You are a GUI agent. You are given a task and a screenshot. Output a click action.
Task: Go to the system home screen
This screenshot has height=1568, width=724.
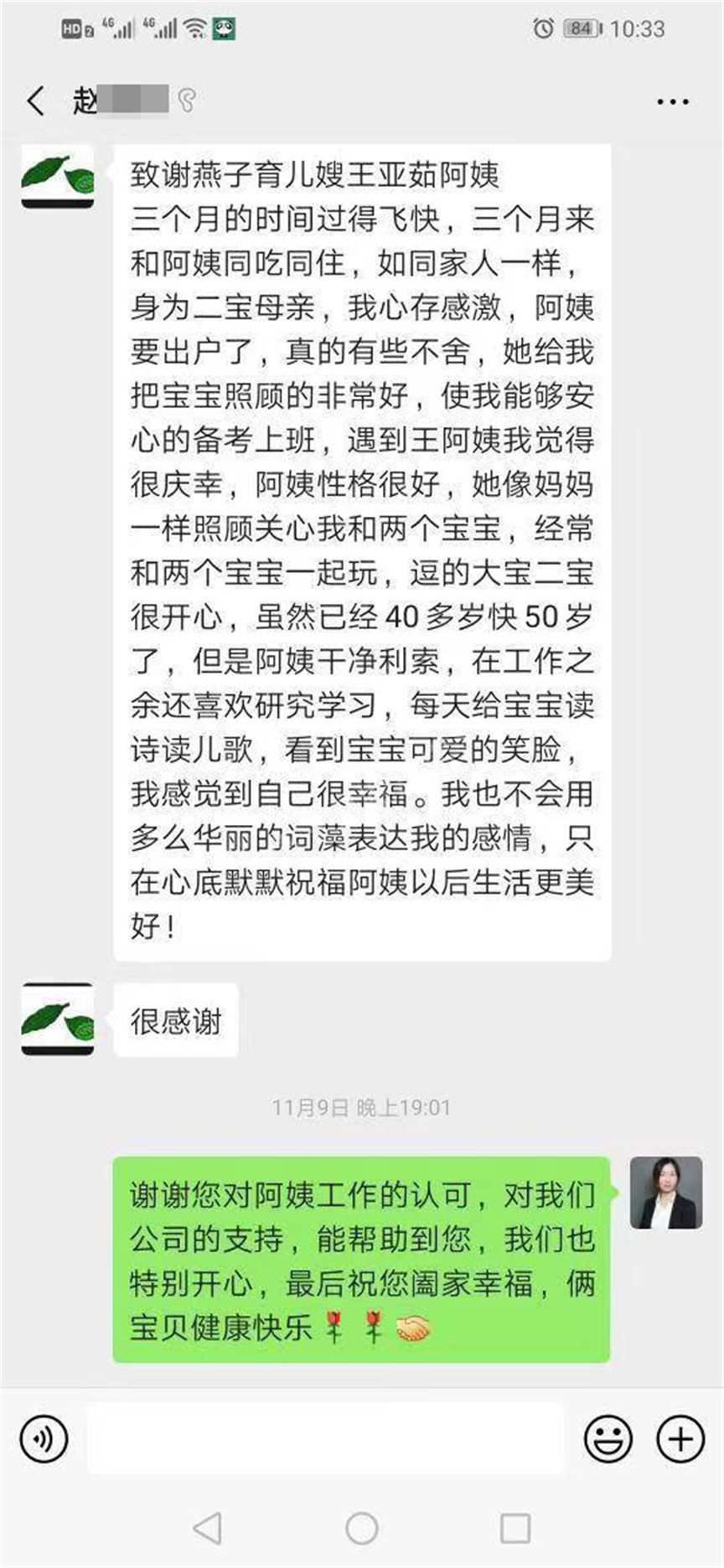[x=362, y=1528]
